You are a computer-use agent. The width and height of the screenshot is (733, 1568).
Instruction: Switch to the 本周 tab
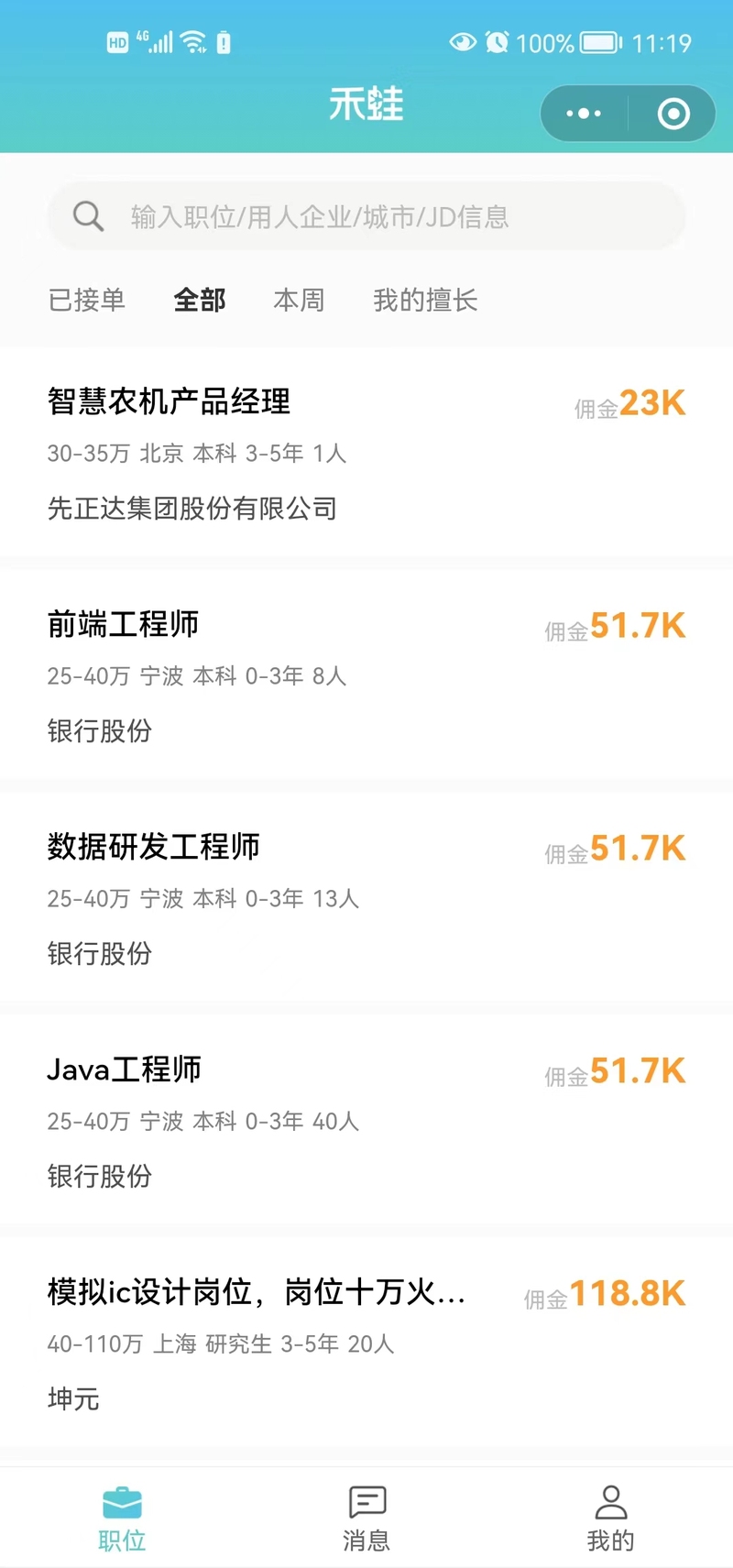[299, 300]
